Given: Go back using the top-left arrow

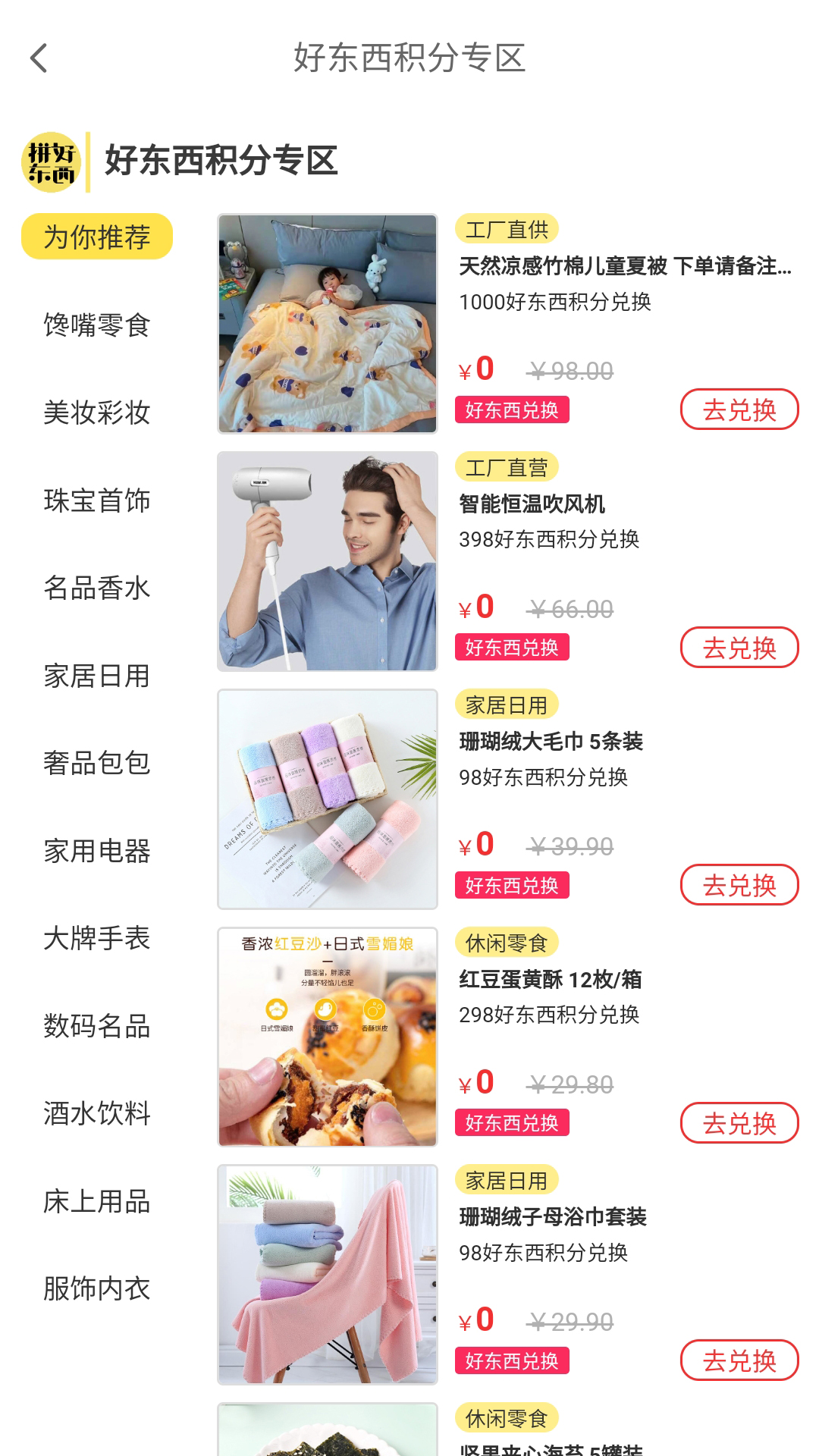Looking at the screenshot, I should coord(39,58).
